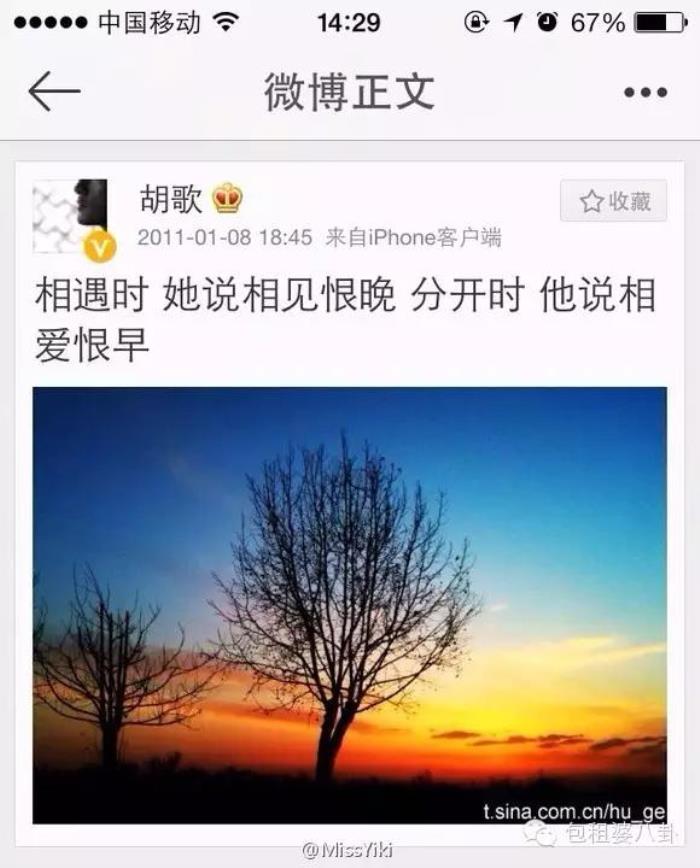Open the three-dot overflow menu
700x868 pixels.
pyautogui.click(x=644, y=93)
